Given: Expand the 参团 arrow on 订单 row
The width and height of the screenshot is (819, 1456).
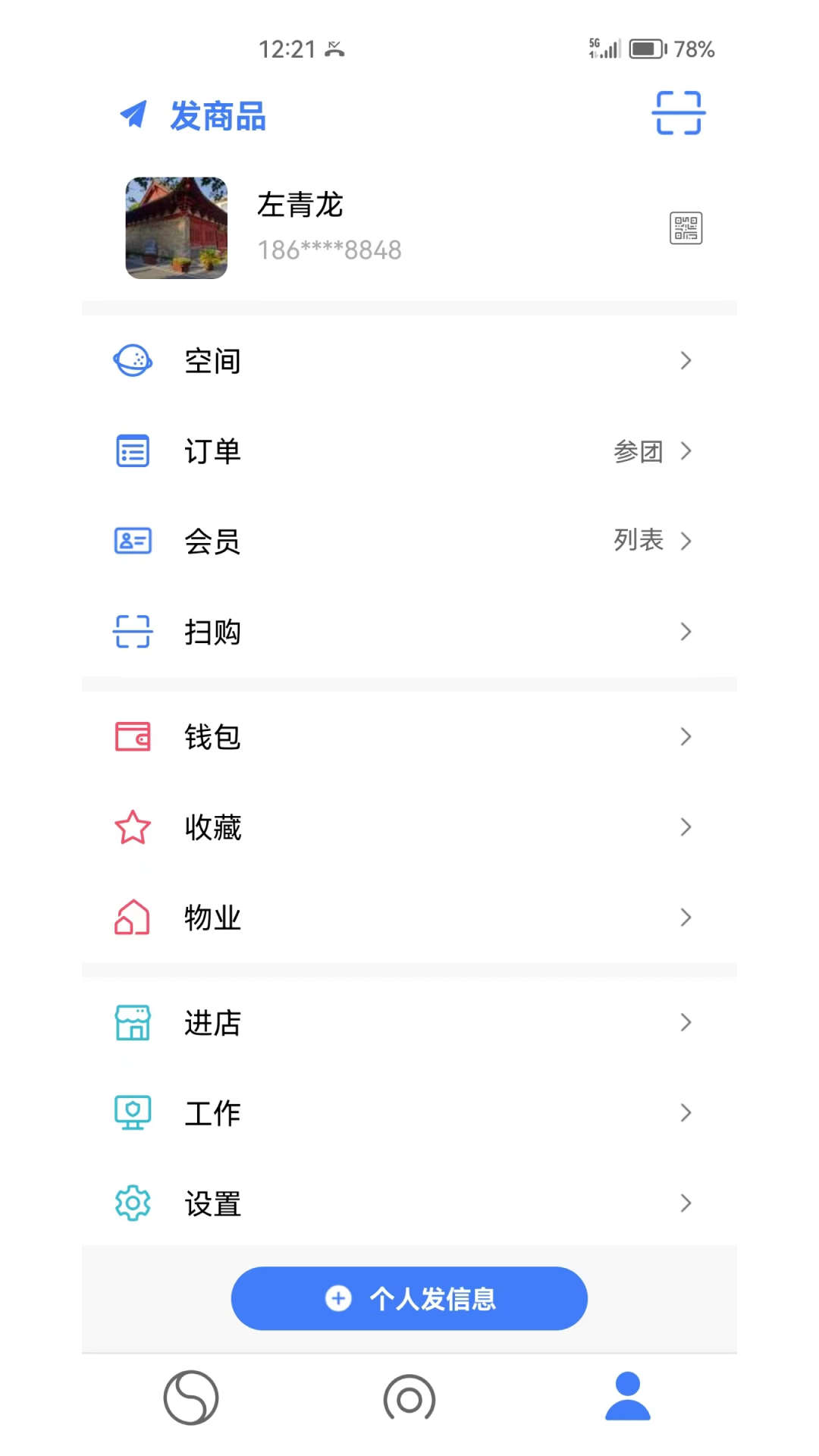Looking at the screenshot, I should (x=687, y=450).
